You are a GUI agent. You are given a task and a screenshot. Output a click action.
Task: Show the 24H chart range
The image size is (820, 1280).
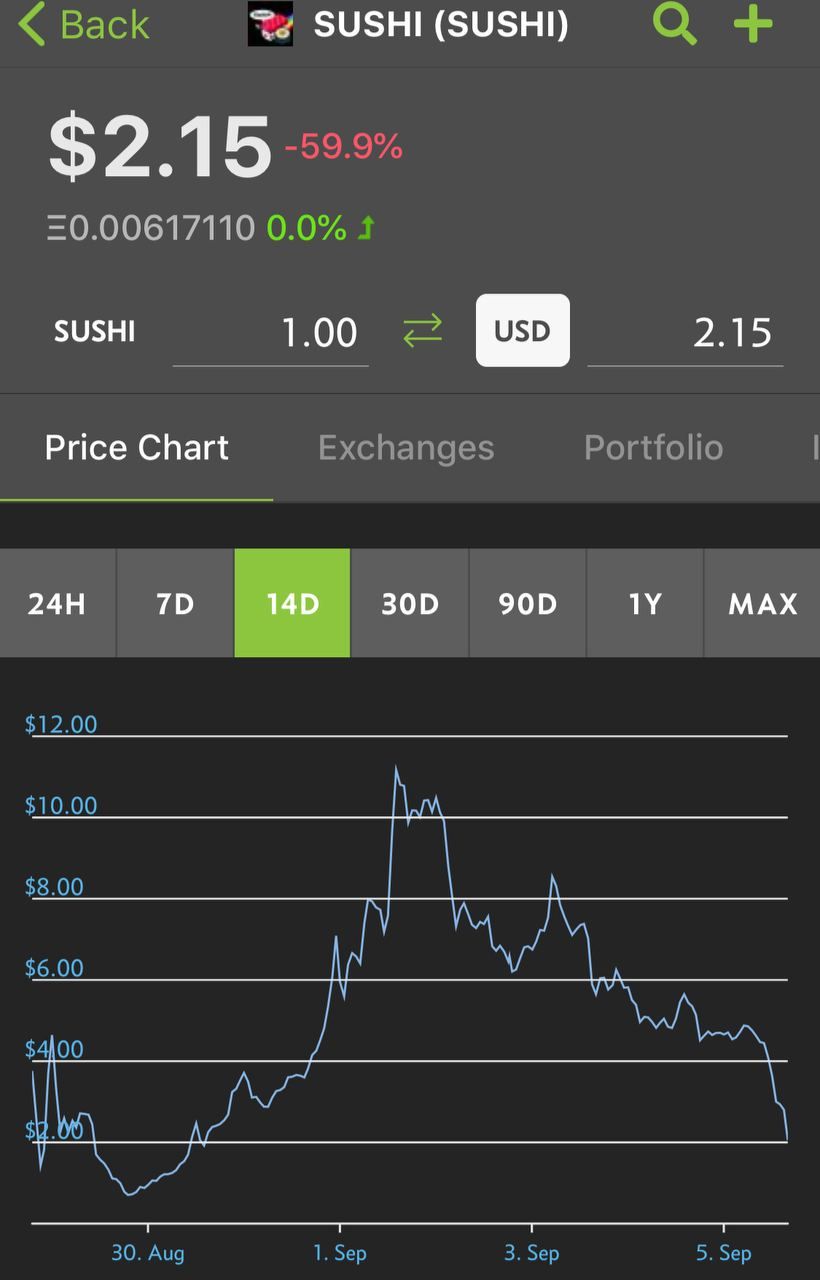pos(58,603)
